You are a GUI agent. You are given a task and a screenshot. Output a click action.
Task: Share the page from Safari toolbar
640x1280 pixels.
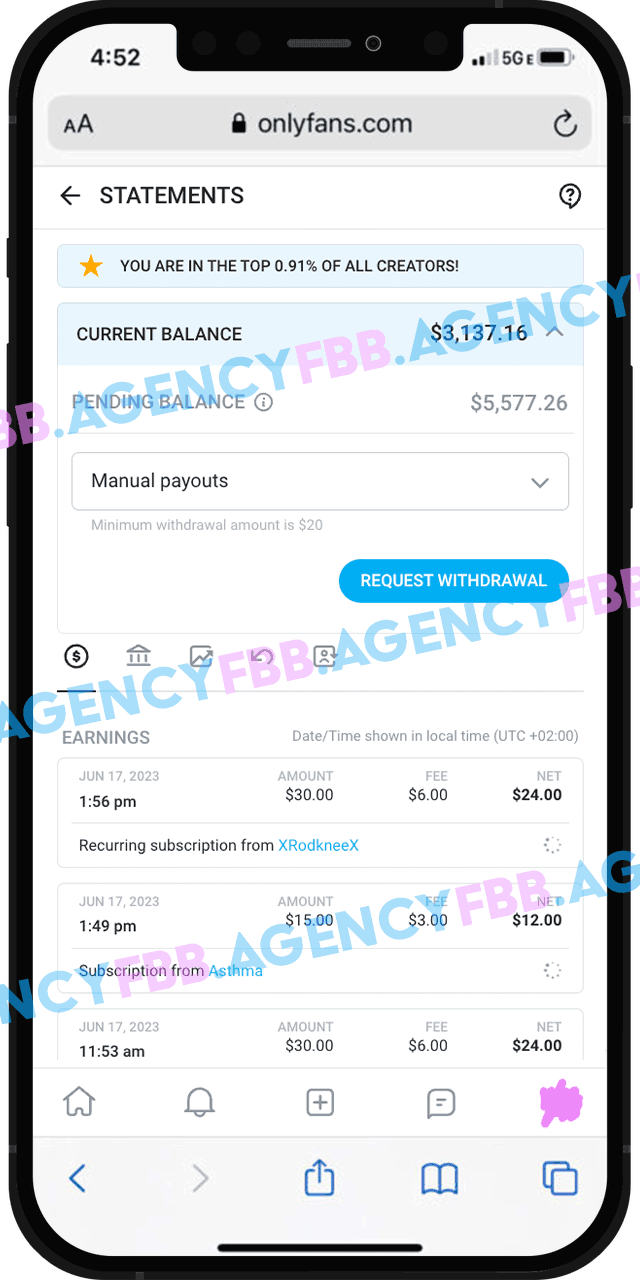click(319, 1177)
